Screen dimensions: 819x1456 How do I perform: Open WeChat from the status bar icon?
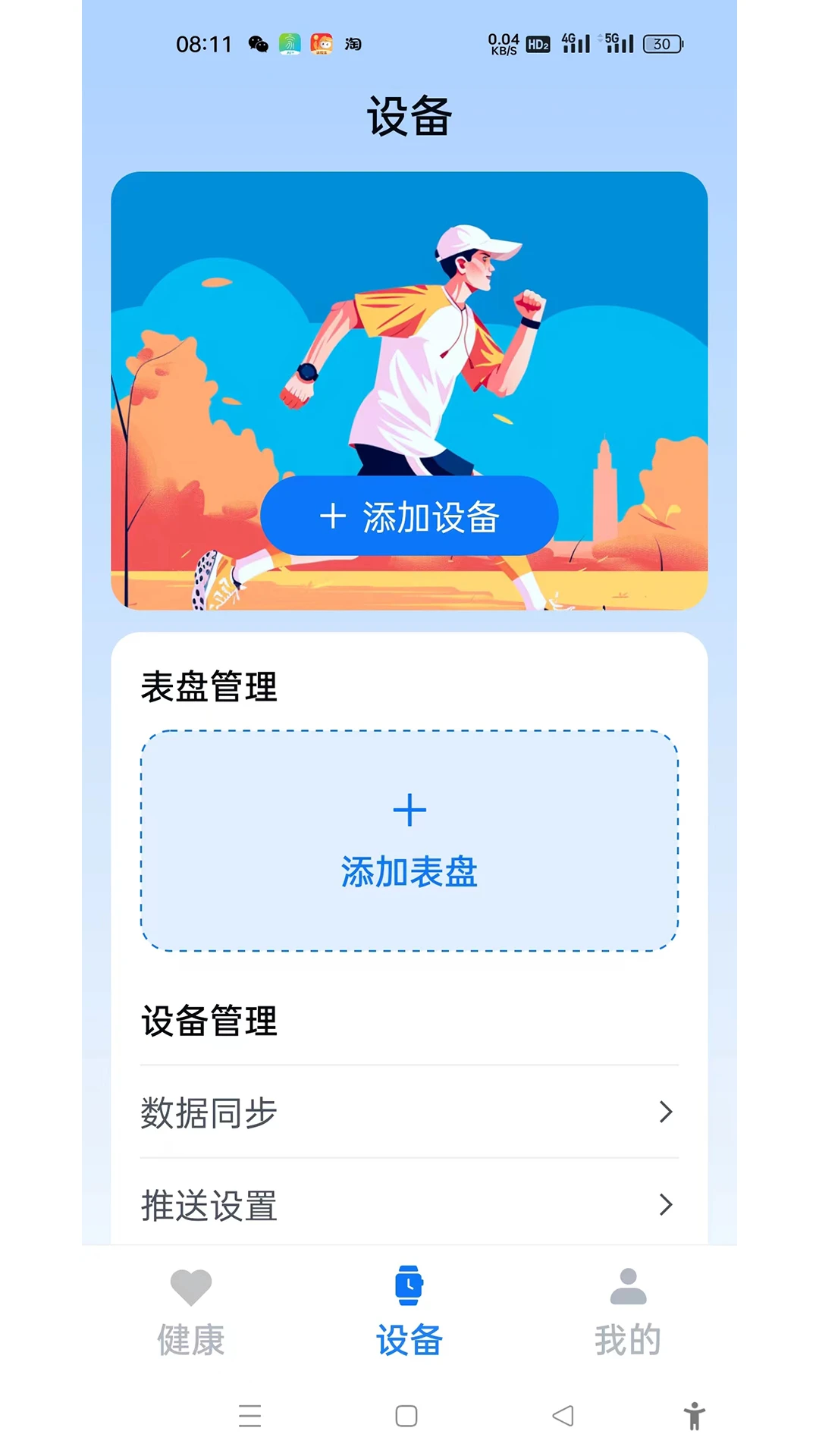[x=258, y=44]
